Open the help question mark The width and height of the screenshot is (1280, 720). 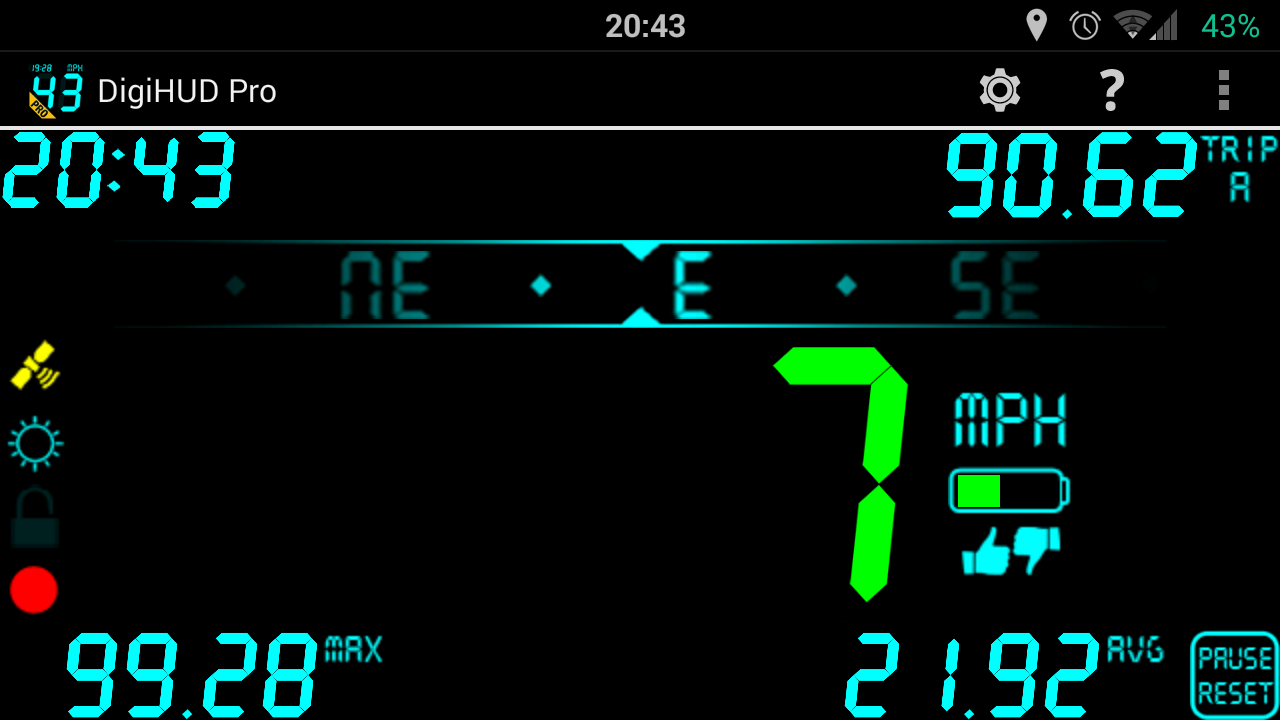pyautogui.click(x=1111, y=91)
